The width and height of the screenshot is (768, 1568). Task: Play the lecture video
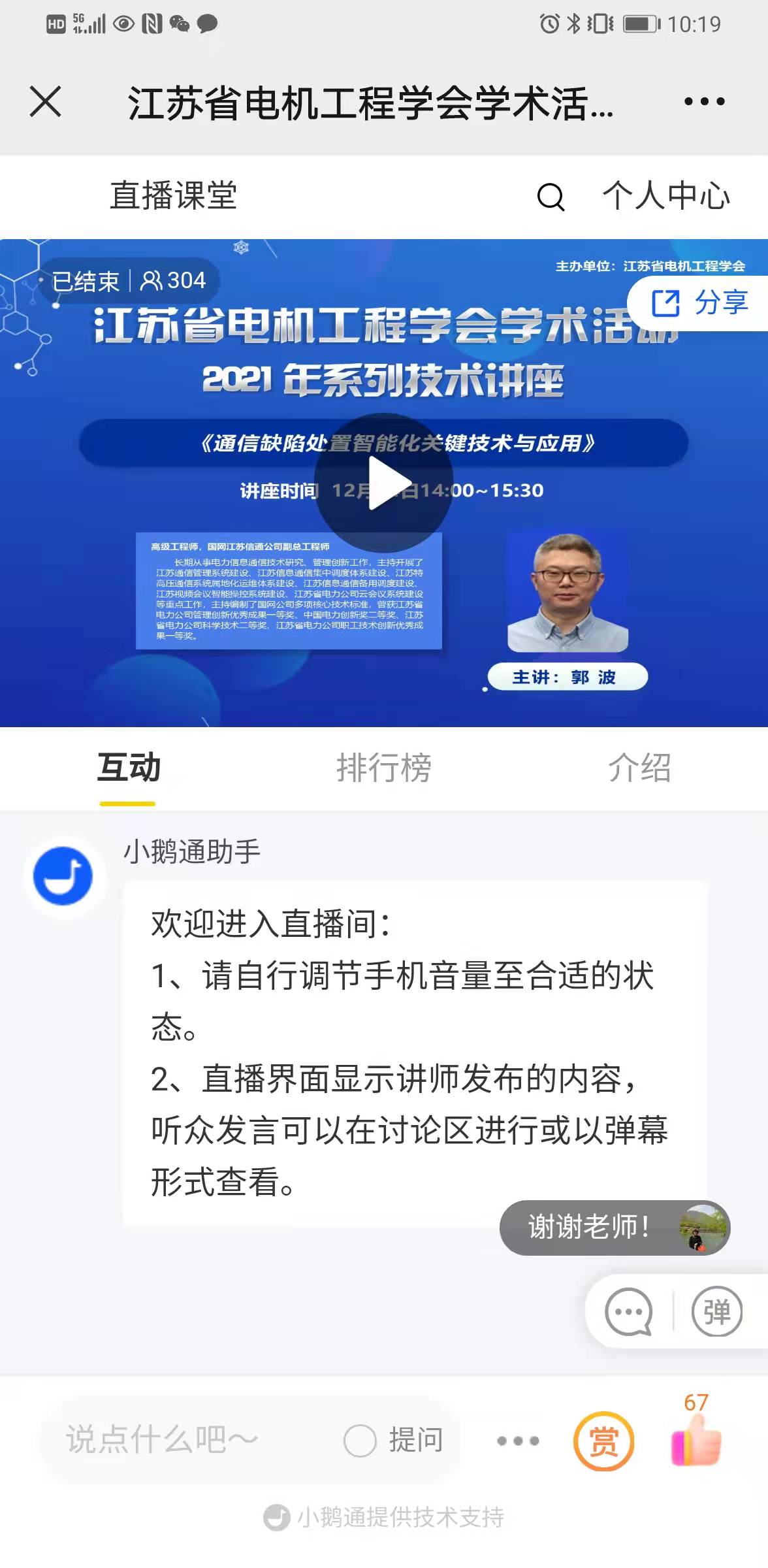click(x=384, y=483)
